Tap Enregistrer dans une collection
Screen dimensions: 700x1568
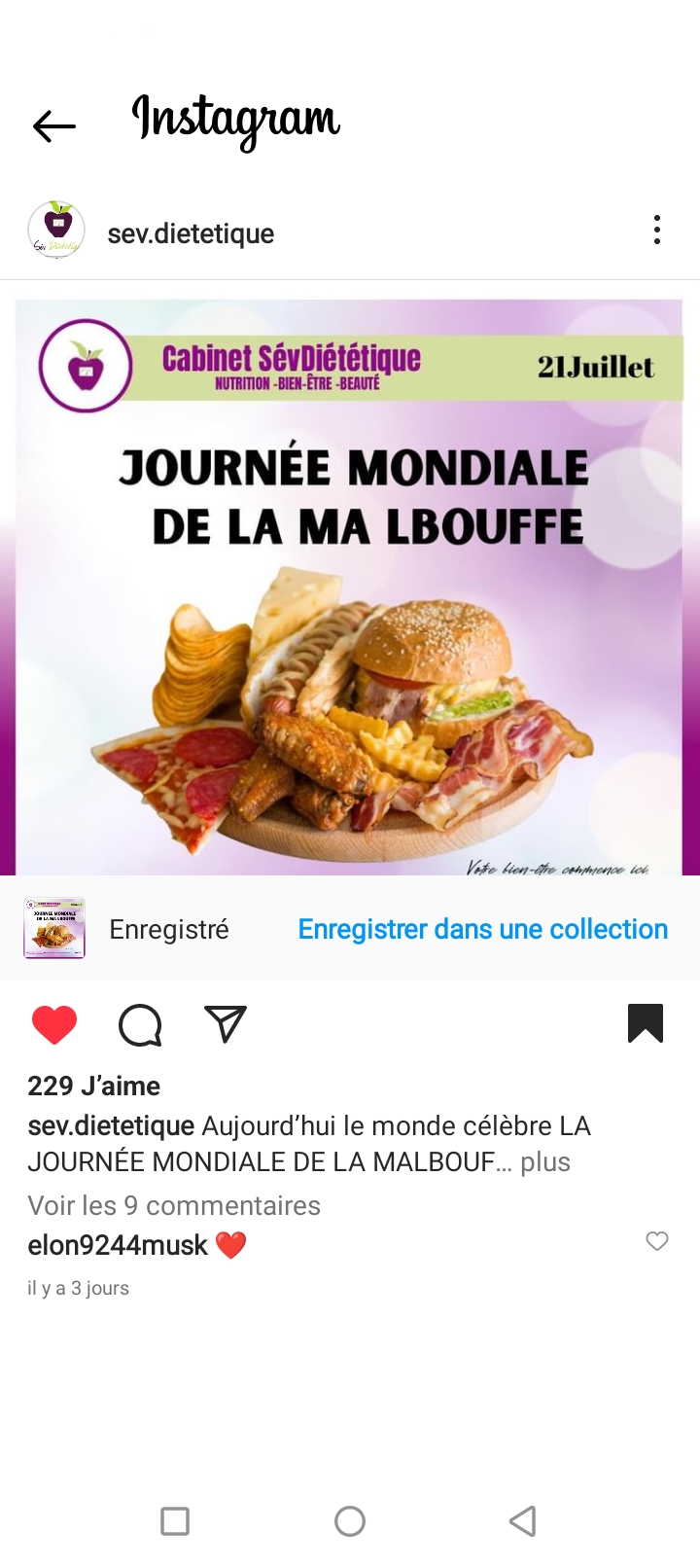pos(482,929)
